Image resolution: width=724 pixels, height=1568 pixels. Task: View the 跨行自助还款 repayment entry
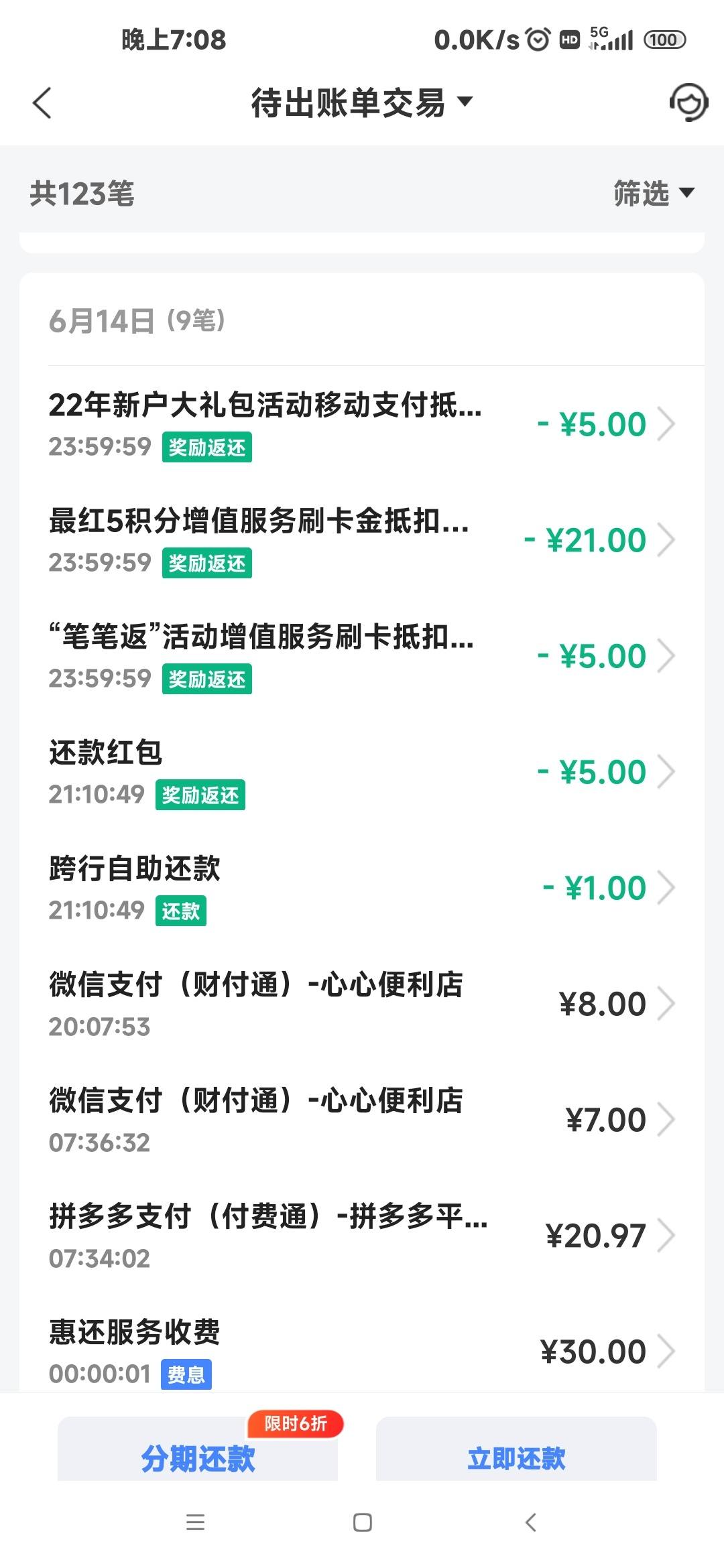[362, 888]
